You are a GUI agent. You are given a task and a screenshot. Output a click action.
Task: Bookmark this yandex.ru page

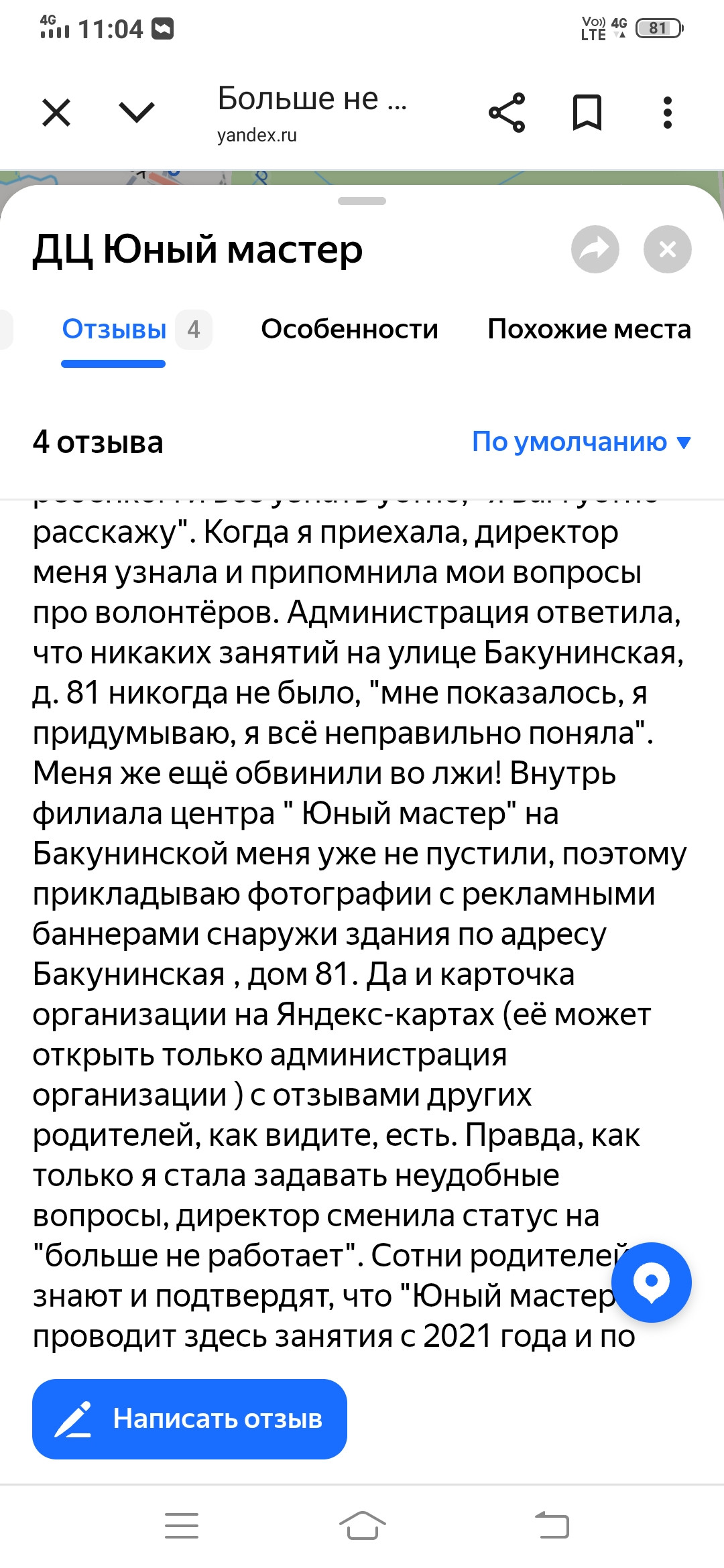tap(587, 113)
